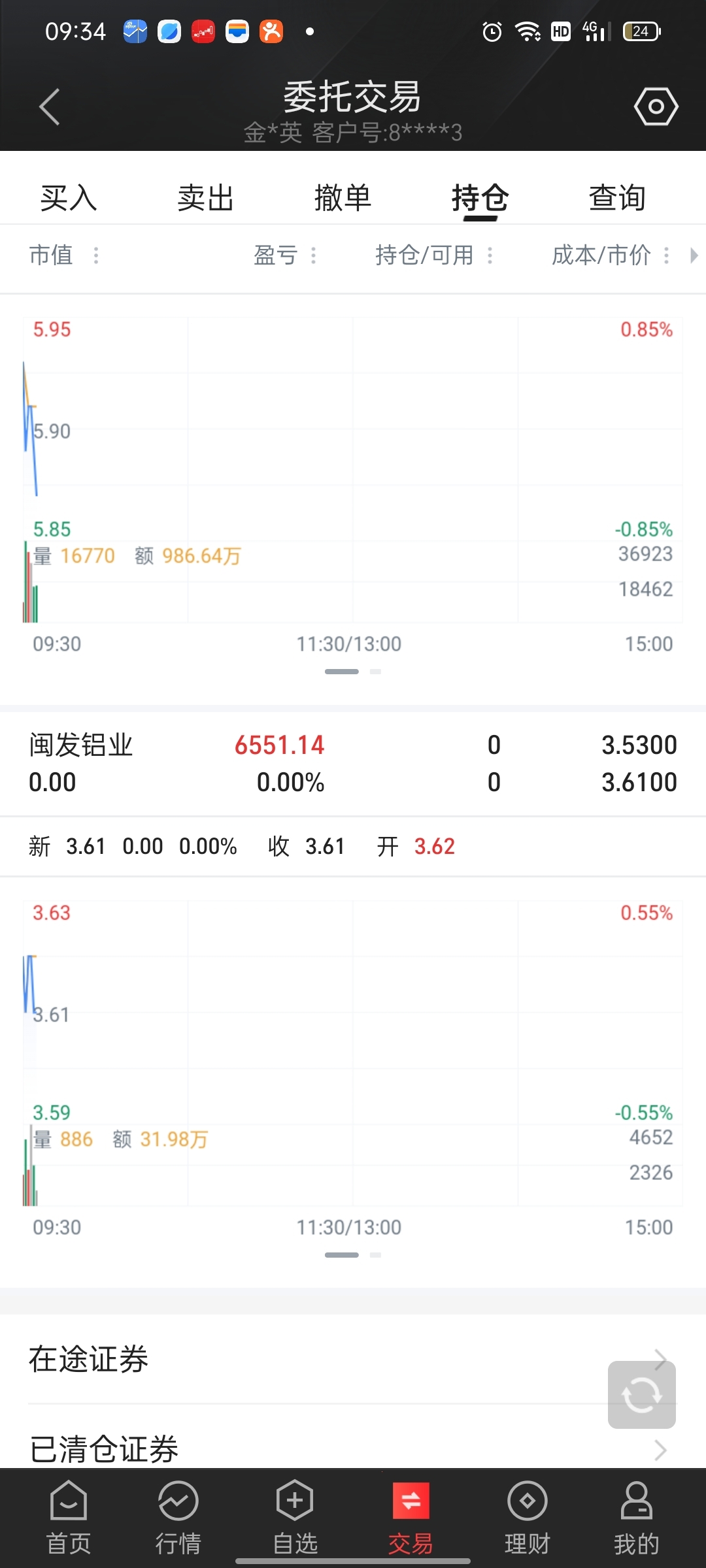Go to 首页 in bottom navigation
This screenshot has width=706, height=1568.
pos(69,1518)
